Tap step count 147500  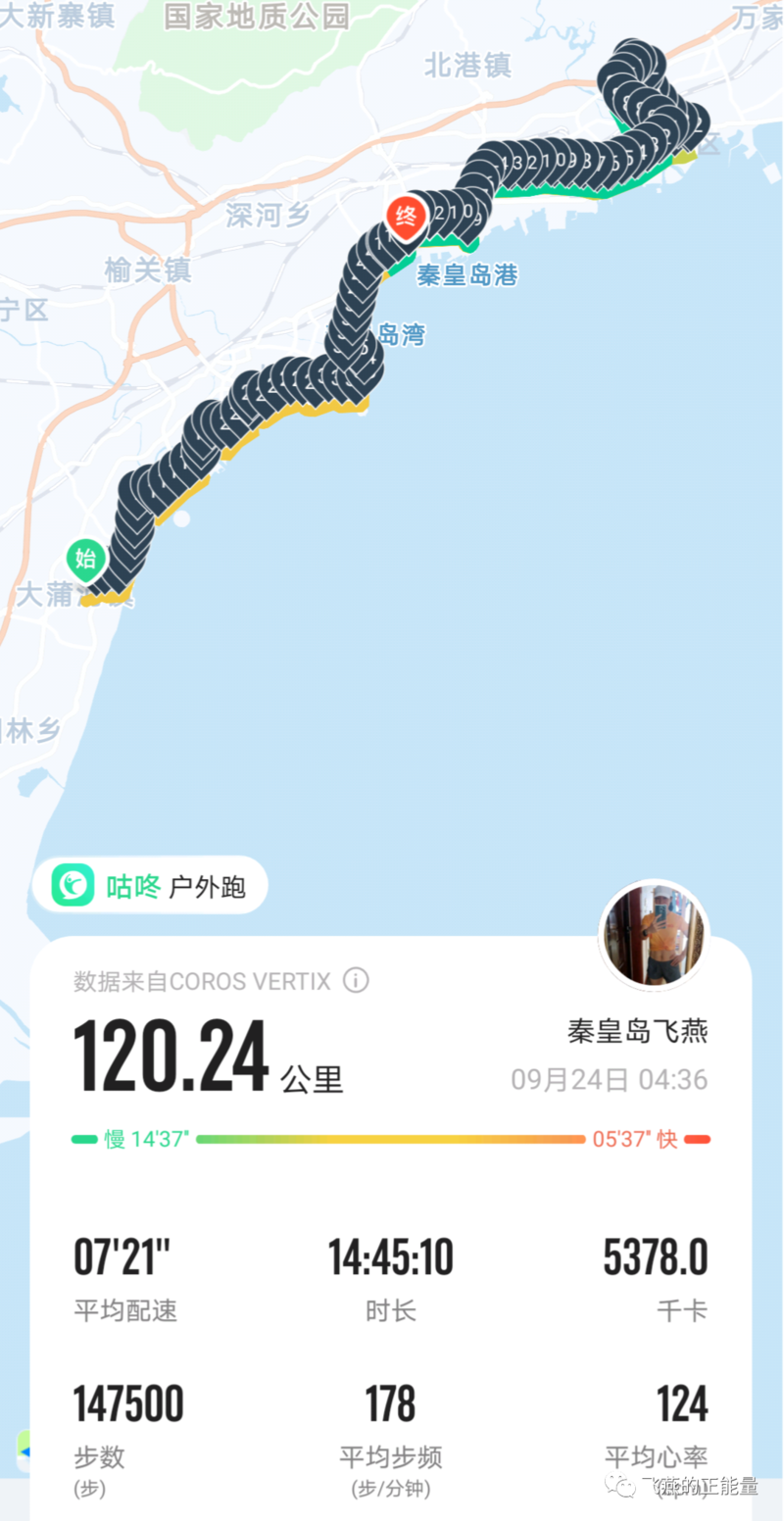(x=128, y=1402)
